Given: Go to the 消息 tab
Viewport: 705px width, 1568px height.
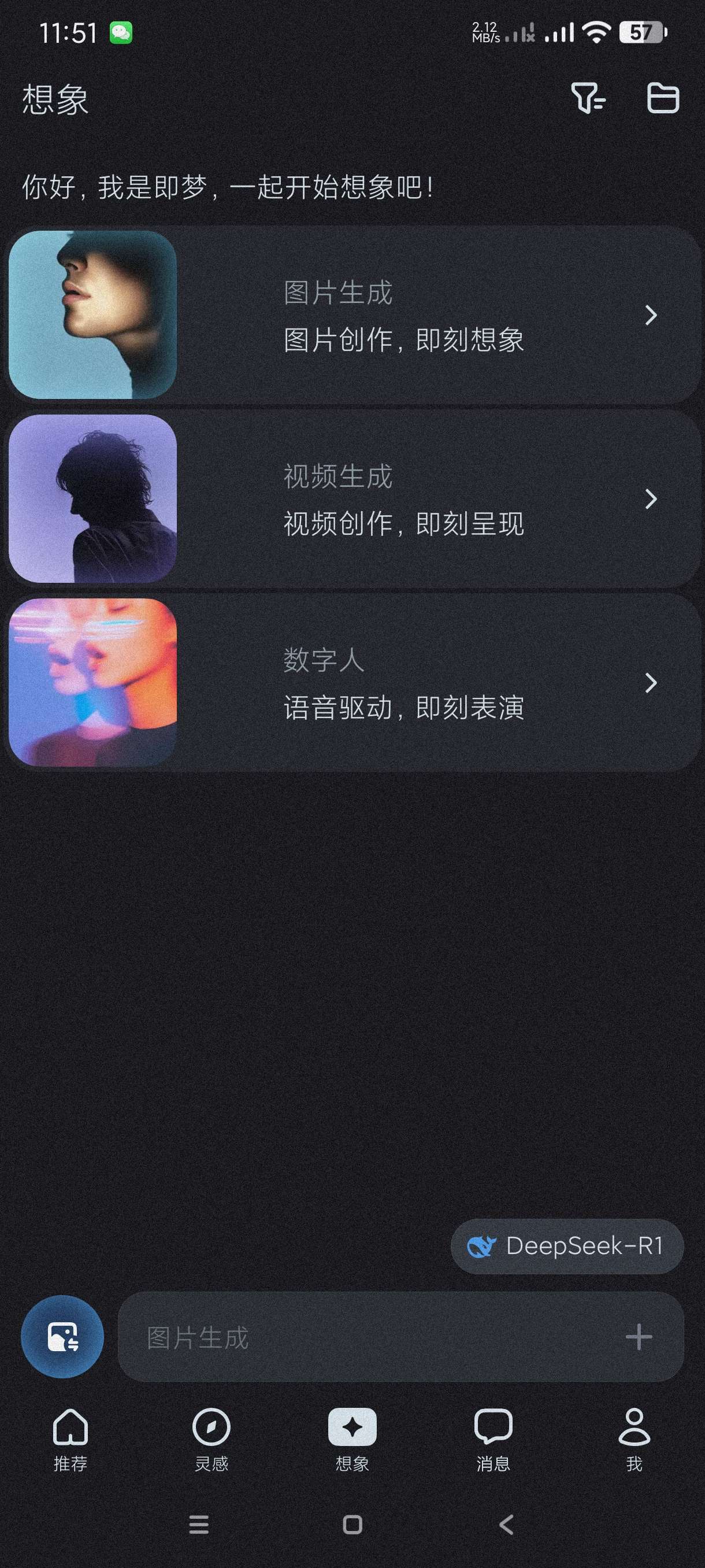Looking at the screenshot, I should 493,1439.
